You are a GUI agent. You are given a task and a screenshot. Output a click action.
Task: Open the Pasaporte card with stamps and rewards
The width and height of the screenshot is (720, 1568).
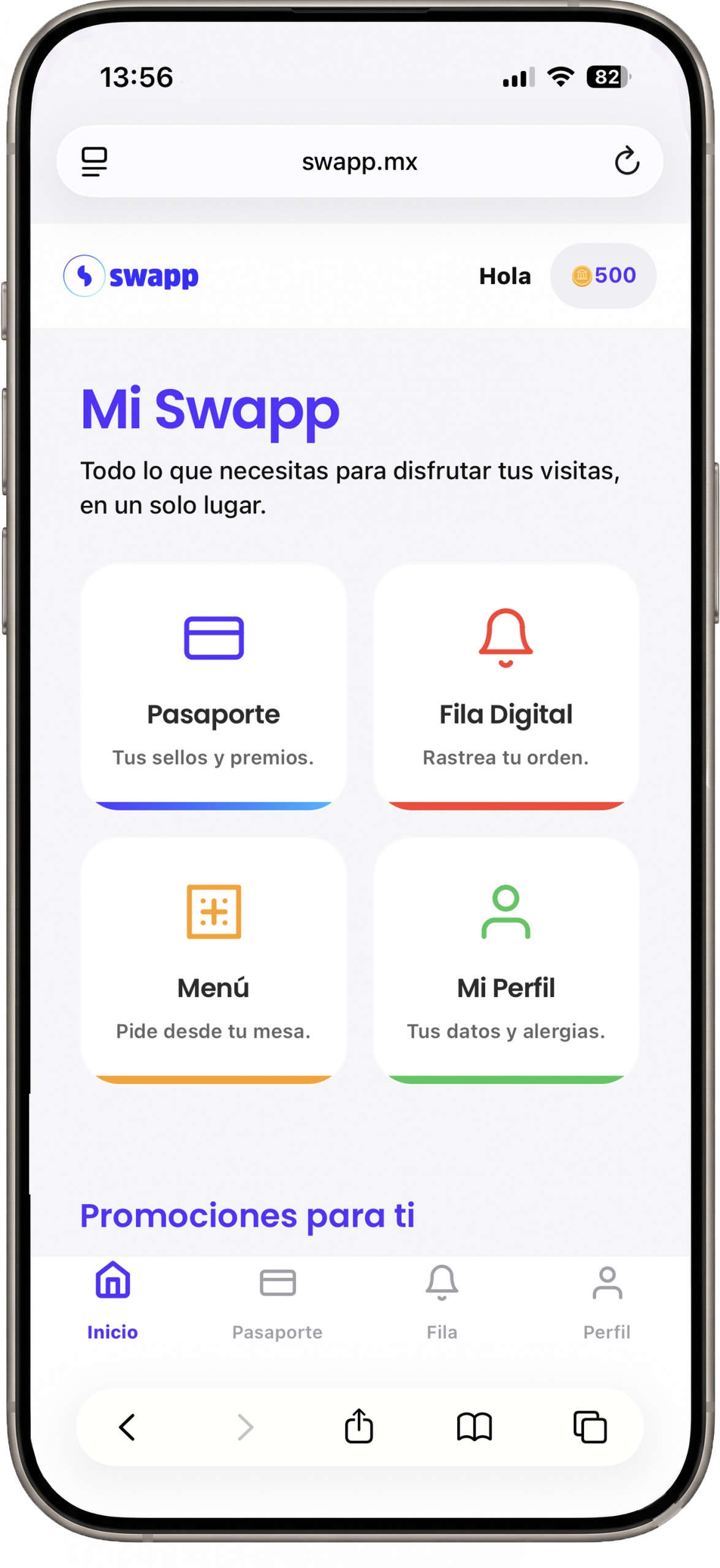point(213,686)
